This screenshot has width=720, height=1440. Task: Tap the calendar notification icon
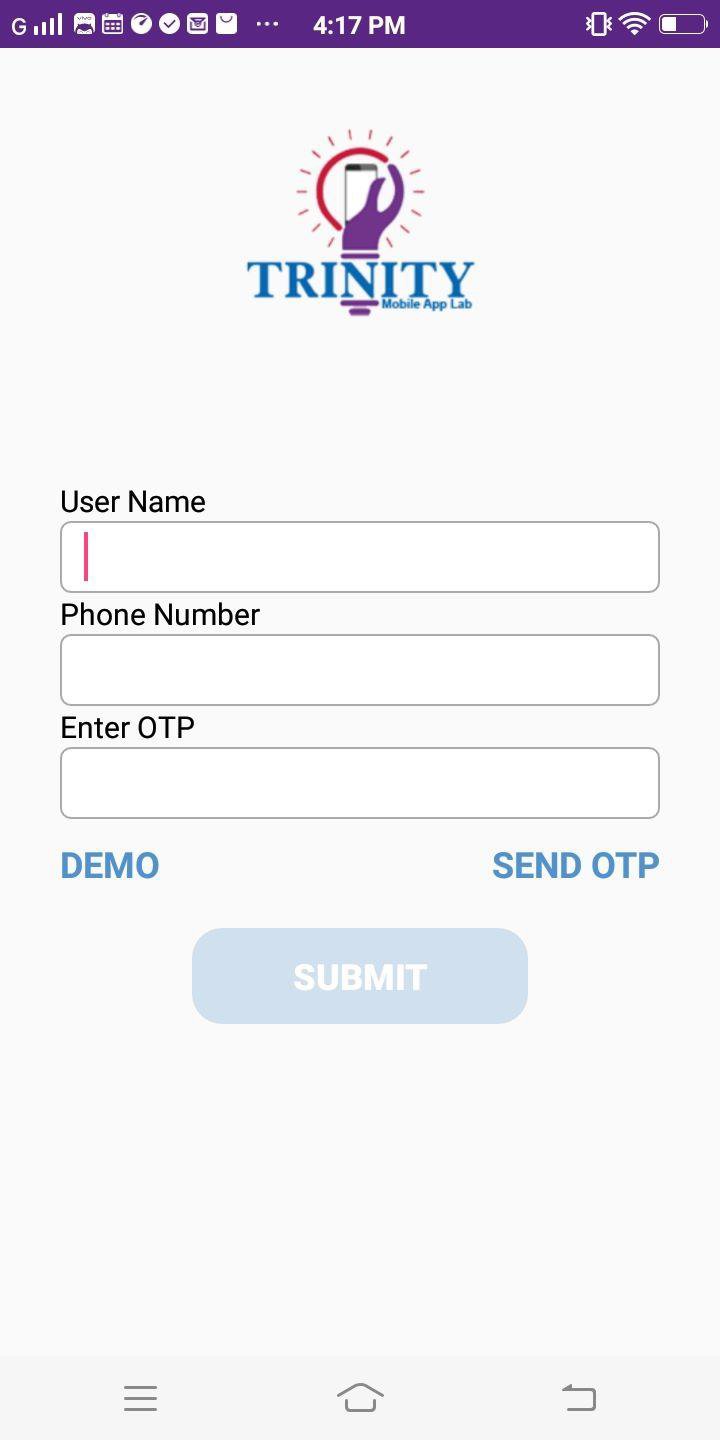click(x=112, y=25)
